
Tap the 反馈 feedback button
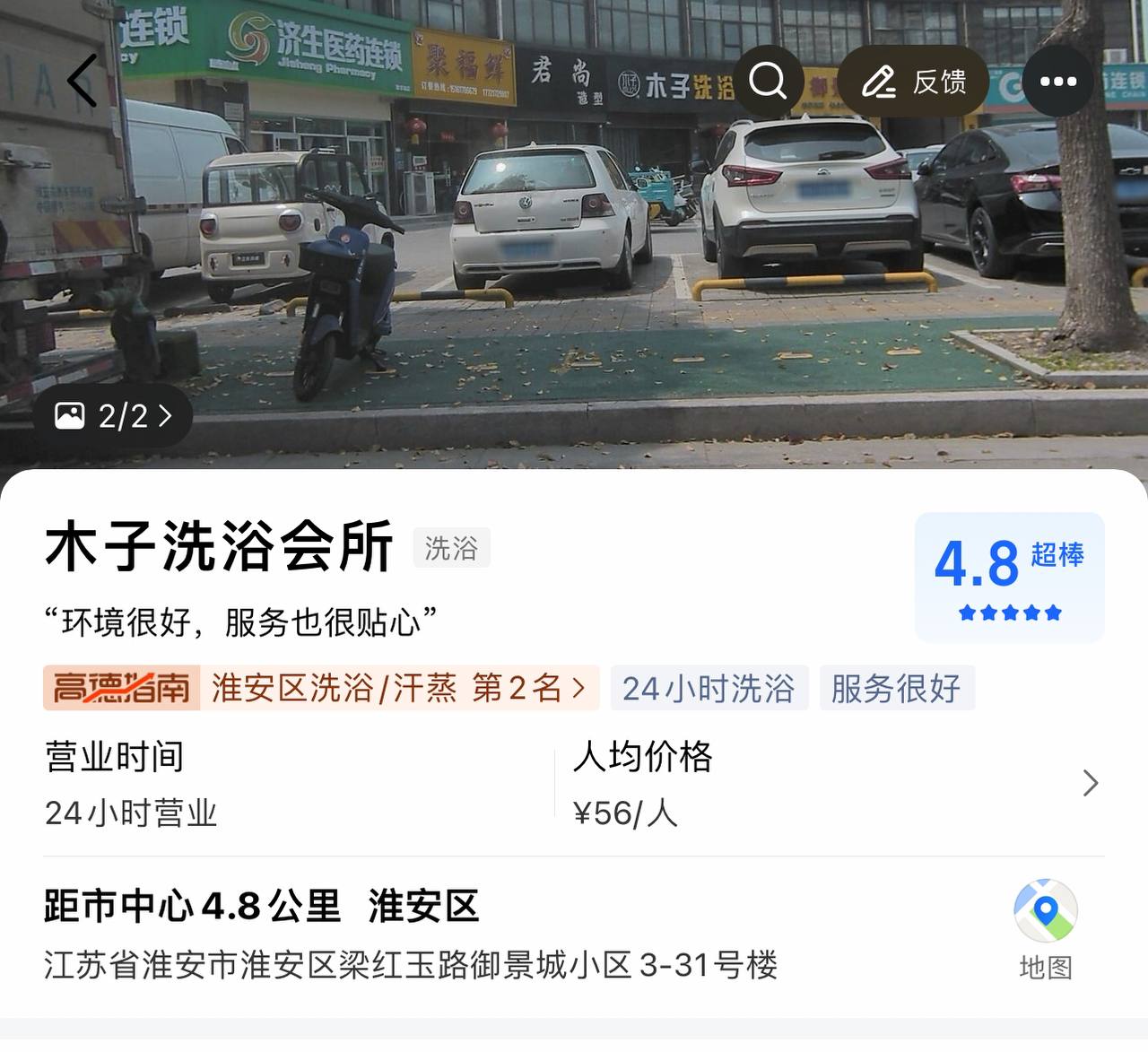click(913, 82)
